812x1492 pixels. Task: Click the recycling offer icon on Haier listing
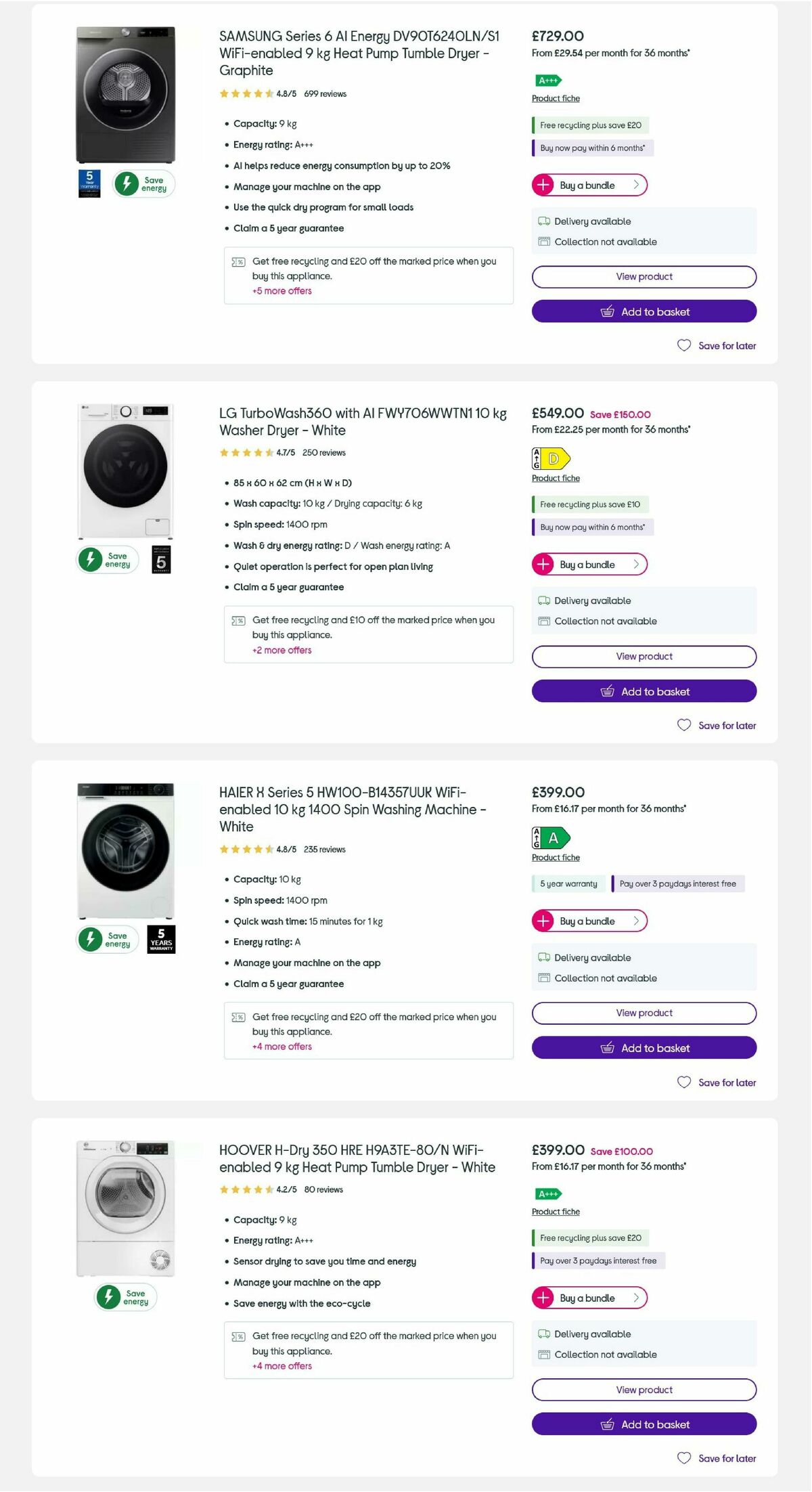pos(238,1016)
